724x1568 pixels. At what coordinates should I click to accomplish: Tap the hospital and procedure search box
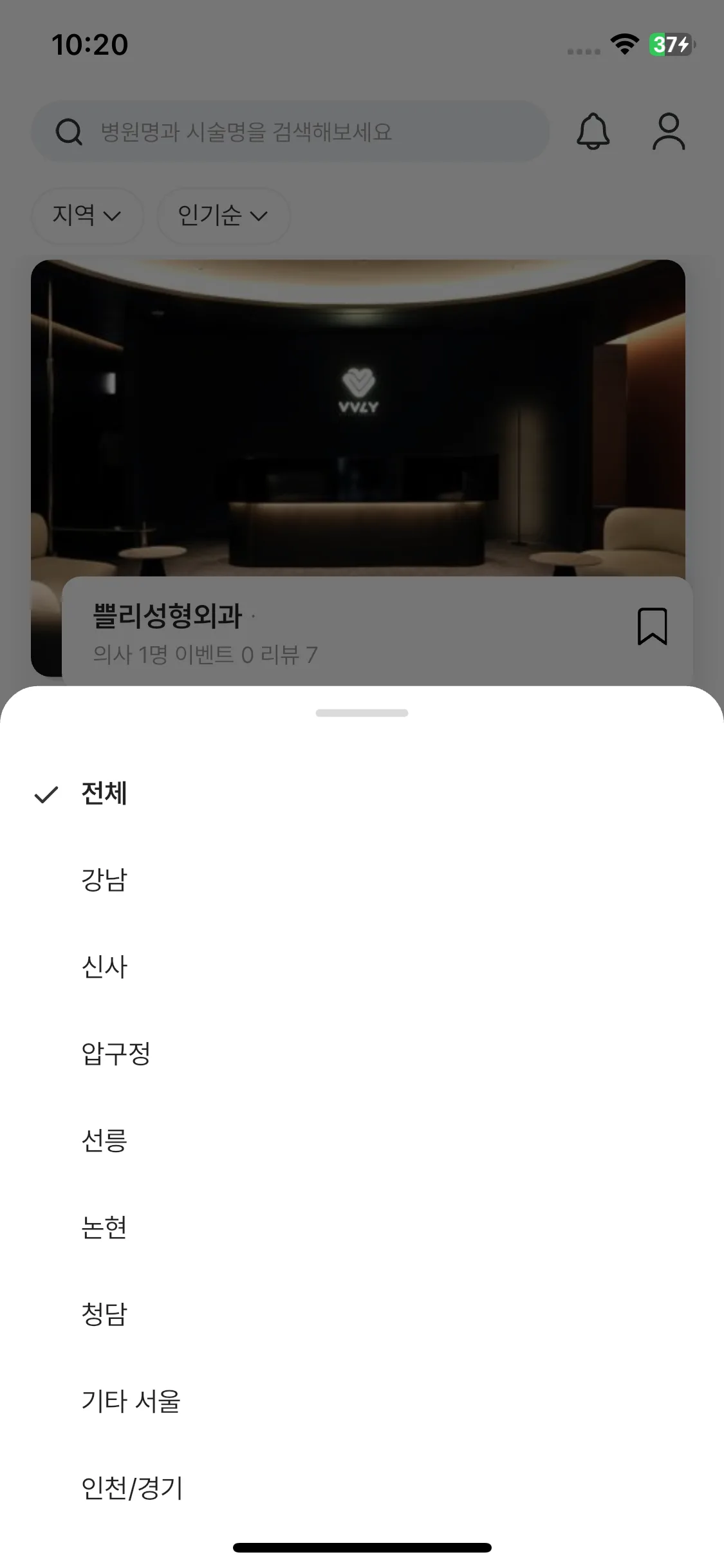pyautogui.click(x=290, y=132)
